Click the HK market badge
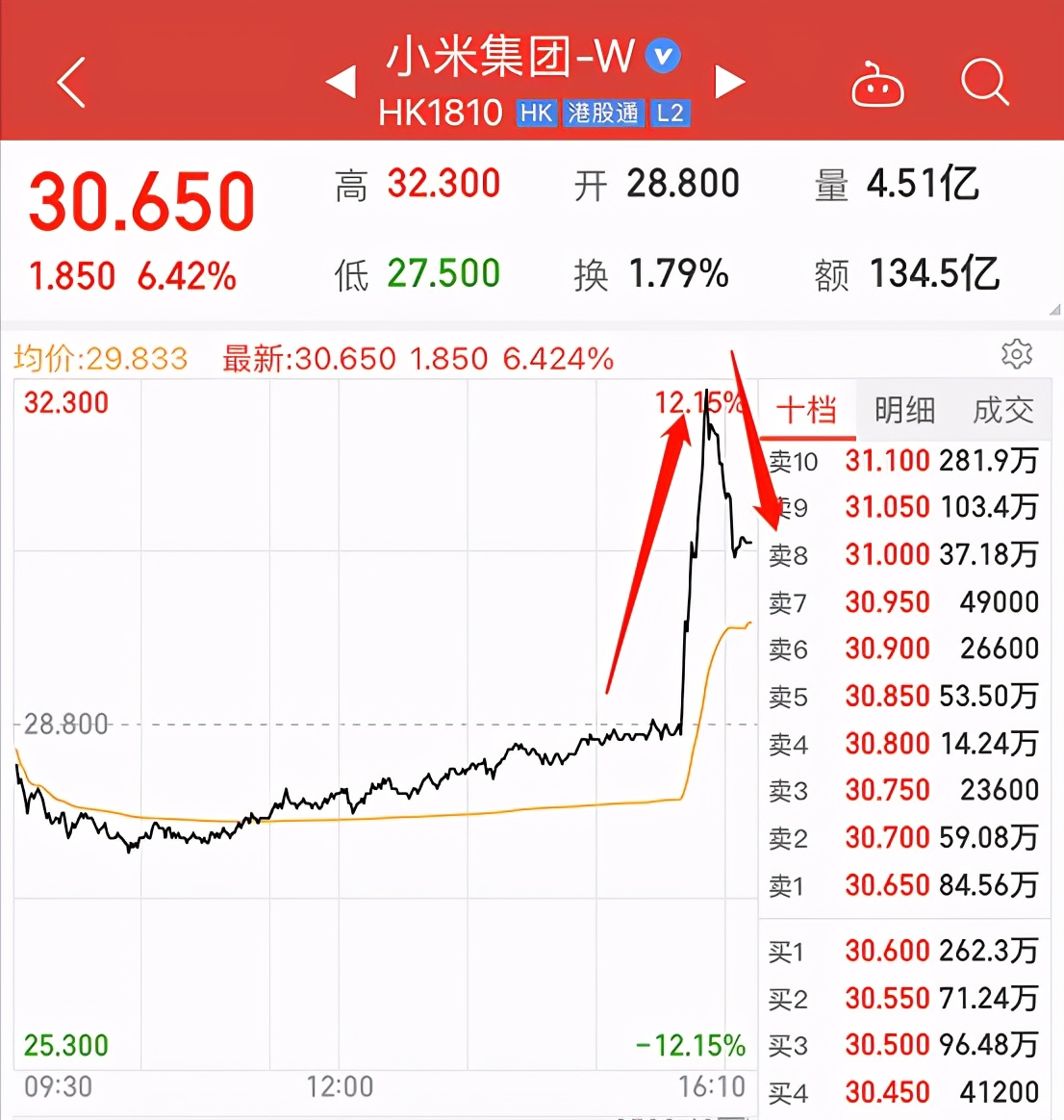The height and width of the screenshot is (1120, 1064). click(537, 113)
